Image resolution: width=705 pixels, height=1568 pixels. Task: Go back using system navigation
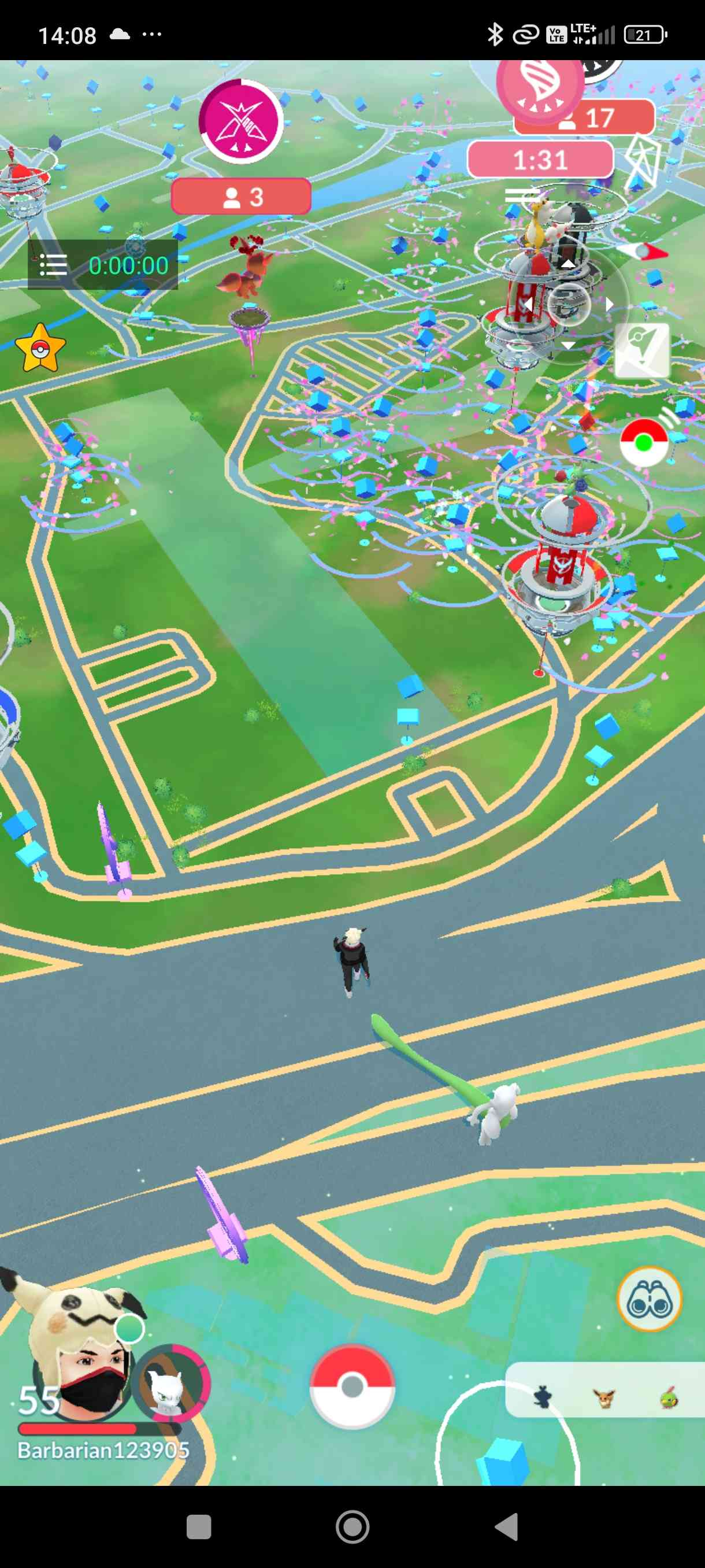506,1526
